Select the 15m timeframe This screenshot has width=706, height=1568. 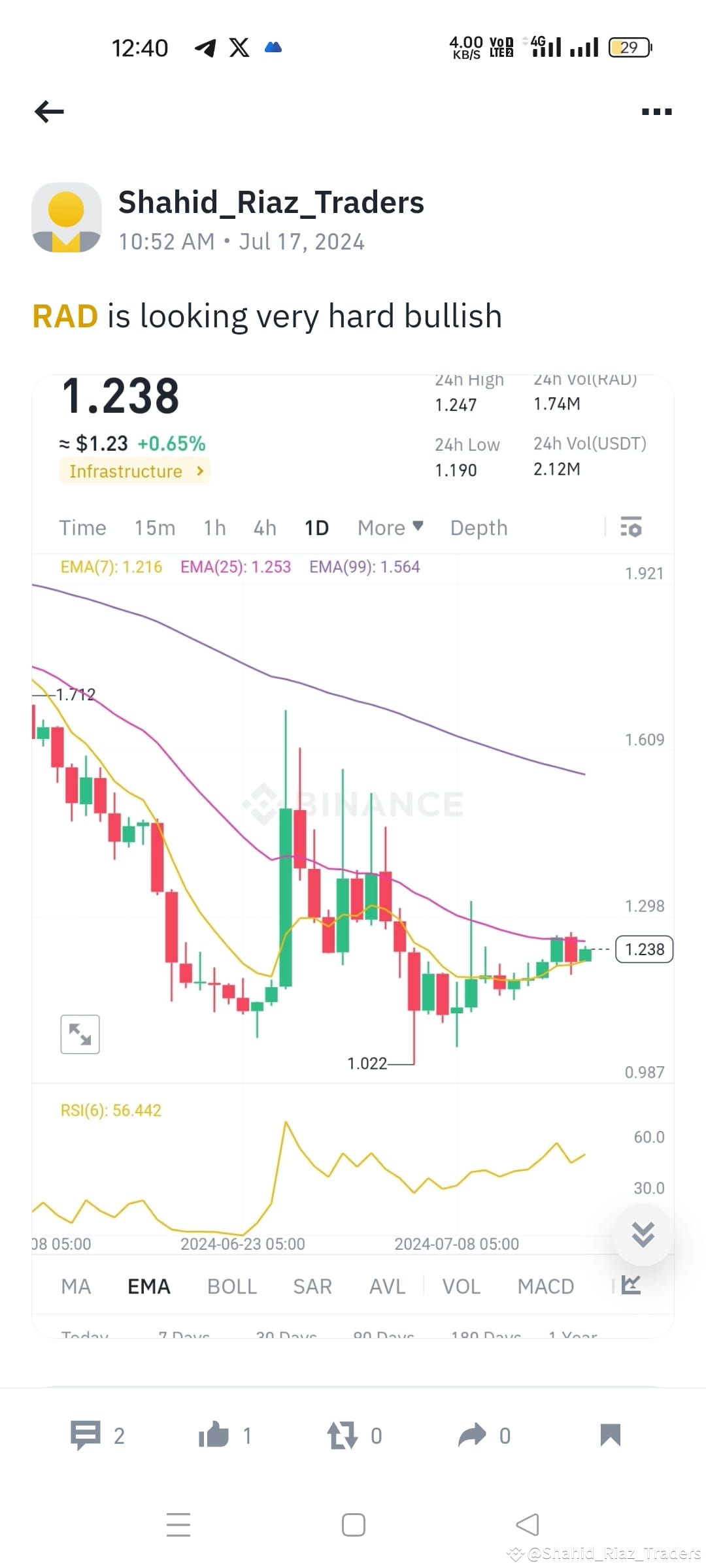point(154,527)
